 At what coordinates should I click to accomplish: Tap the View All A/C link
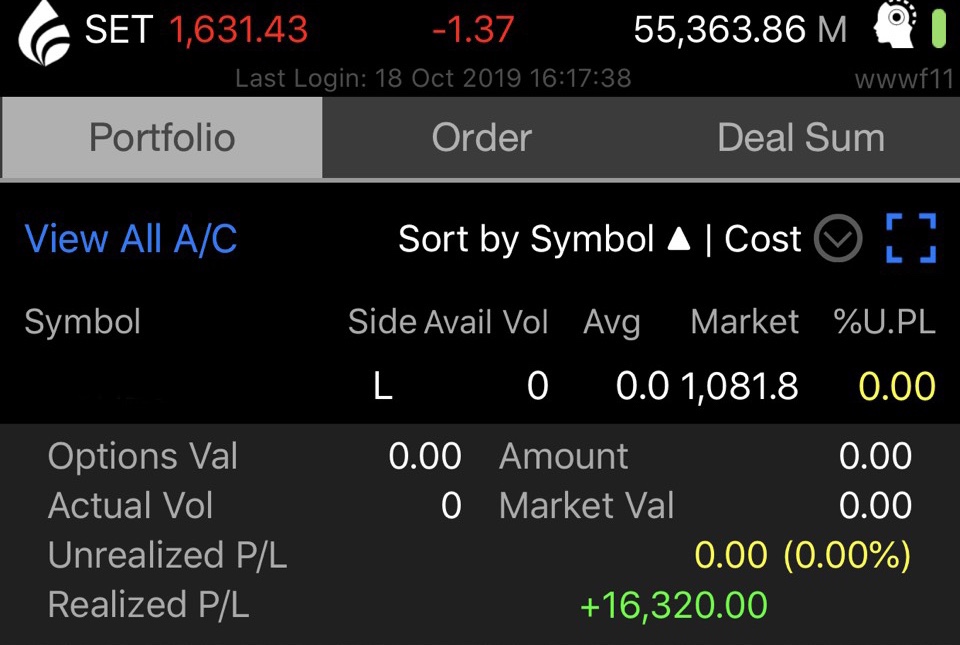(x=131, y=239)
